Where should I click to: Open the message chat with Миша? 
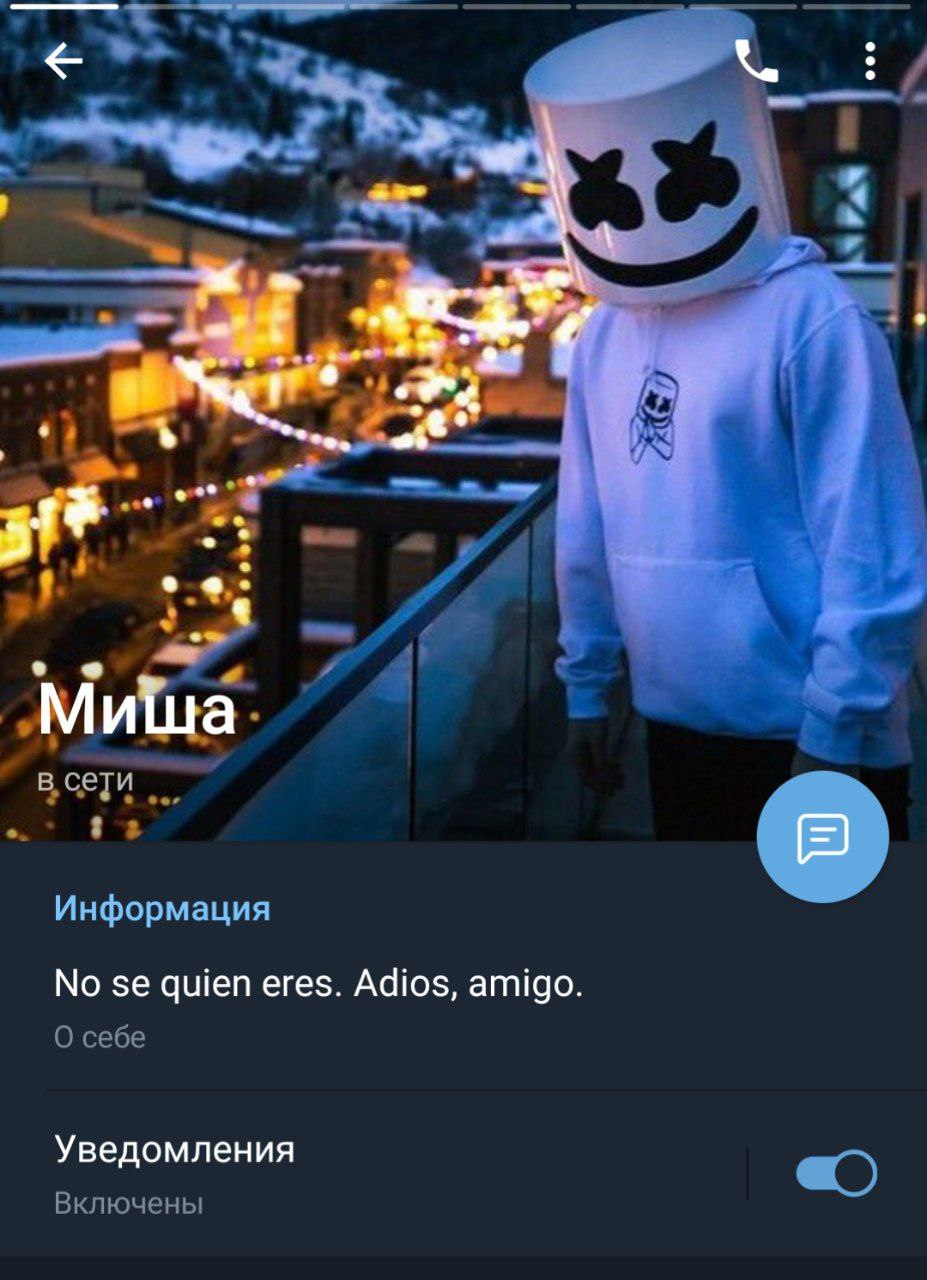pyautogui.click(x=822, y=837)
